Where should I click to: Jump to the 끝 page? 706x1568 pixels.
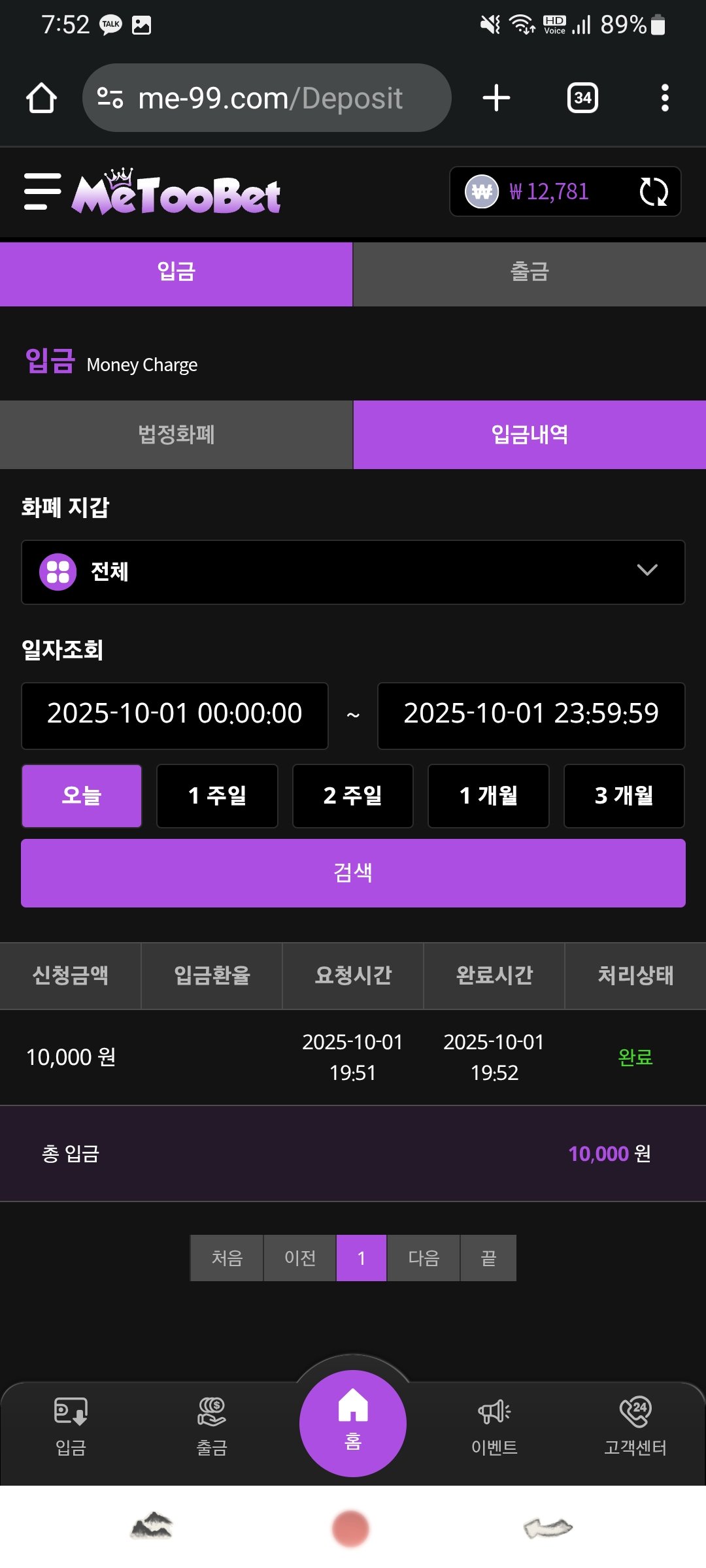pyautogui.click(x=488, y=1258)
